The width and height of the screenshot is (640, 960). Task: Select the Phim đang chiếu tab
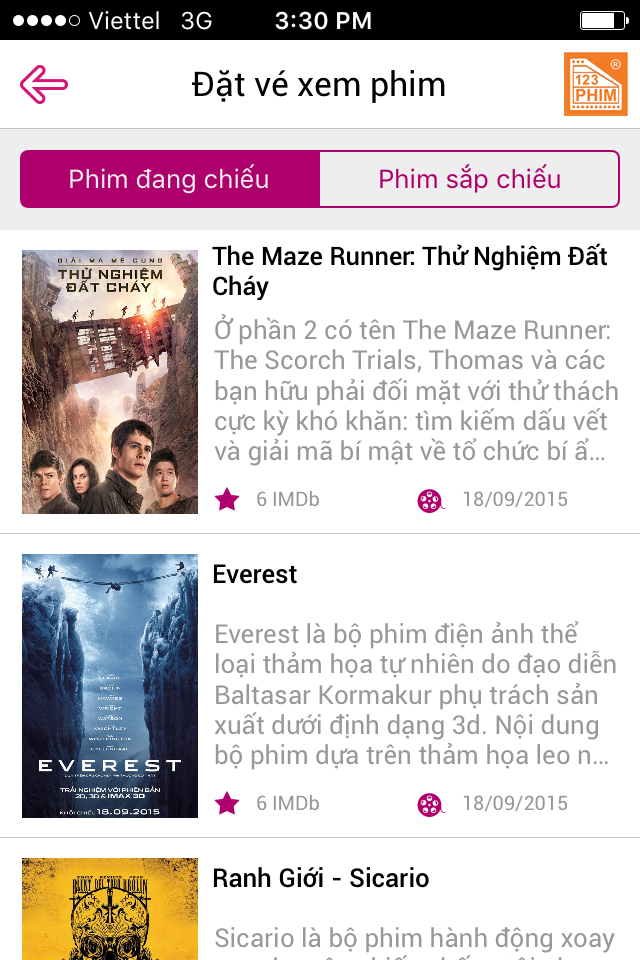click(x=169, y=179)
